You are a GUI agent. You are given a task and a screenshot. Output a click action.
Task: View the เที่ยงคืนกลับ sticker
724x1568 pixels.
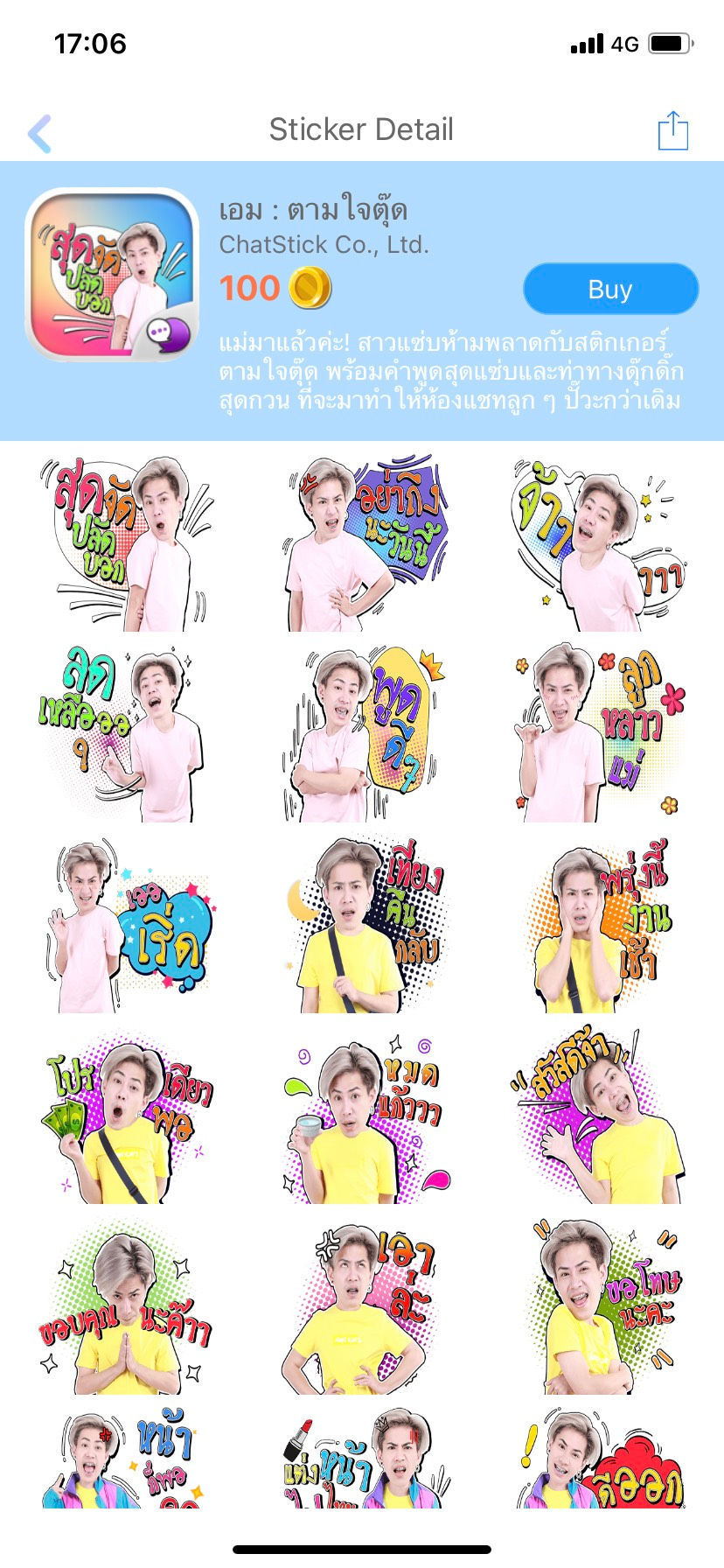[x=361, y=926]
